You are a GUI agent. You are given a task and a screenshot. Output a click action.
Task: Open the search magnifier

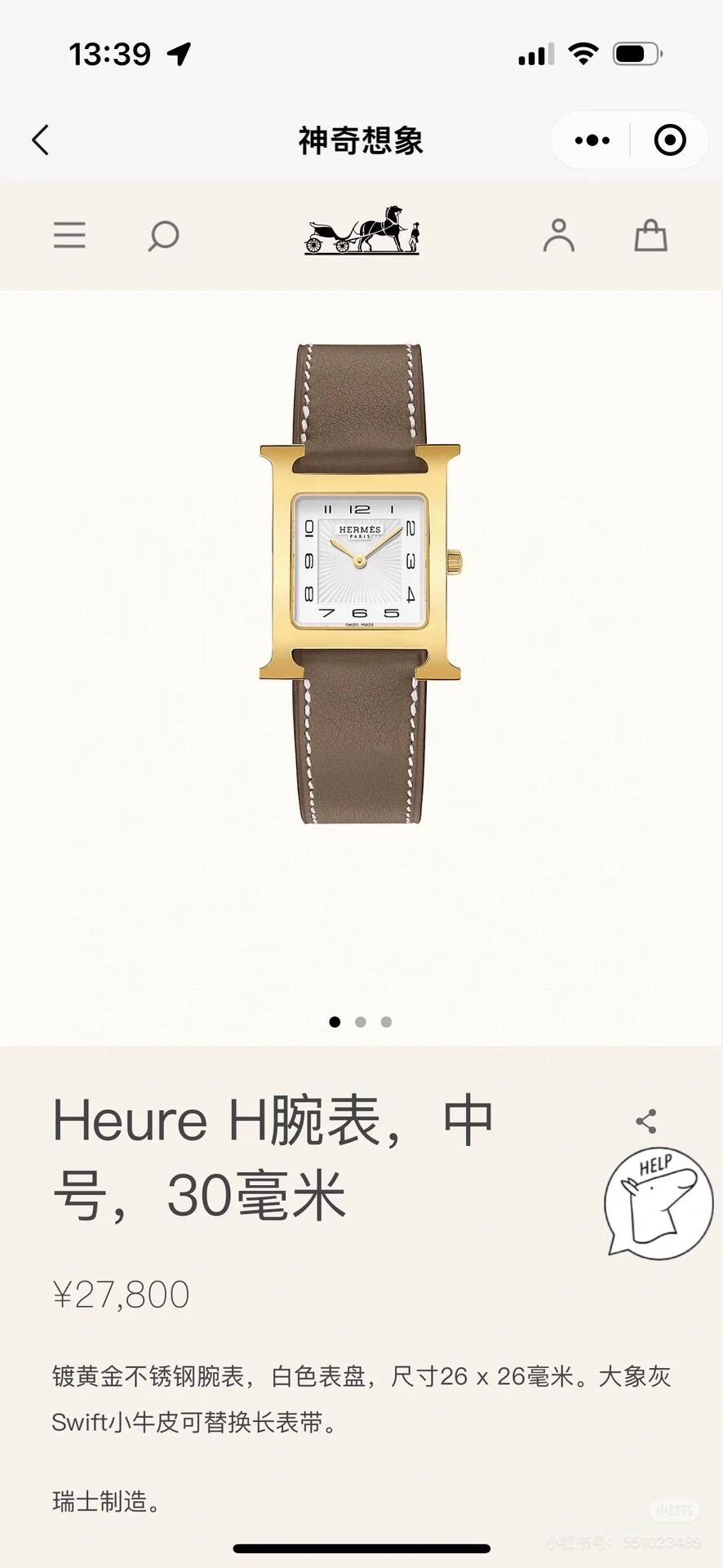click(163, 237)
